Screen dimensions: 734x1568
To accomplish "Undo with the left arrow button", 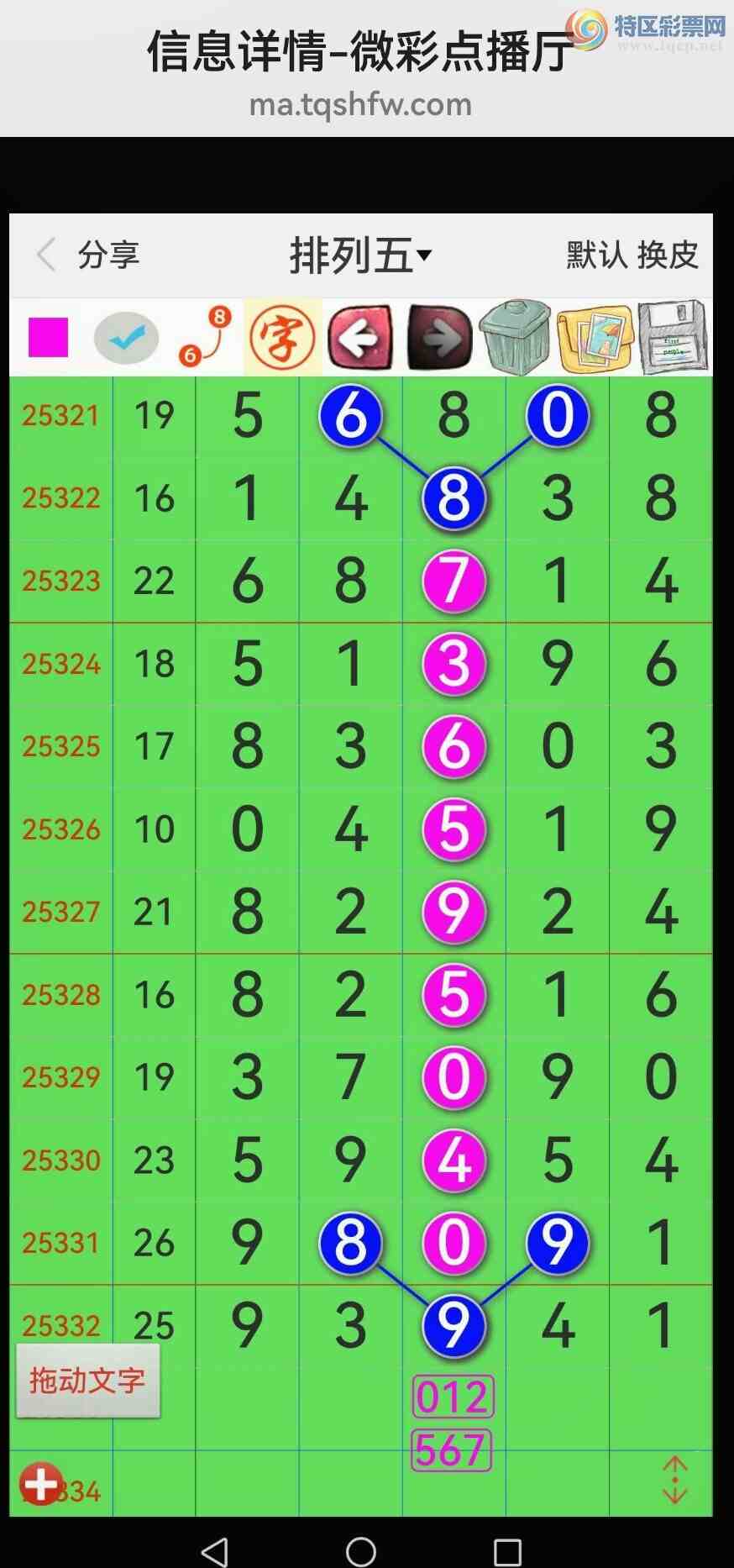I will tap(359, 338).
